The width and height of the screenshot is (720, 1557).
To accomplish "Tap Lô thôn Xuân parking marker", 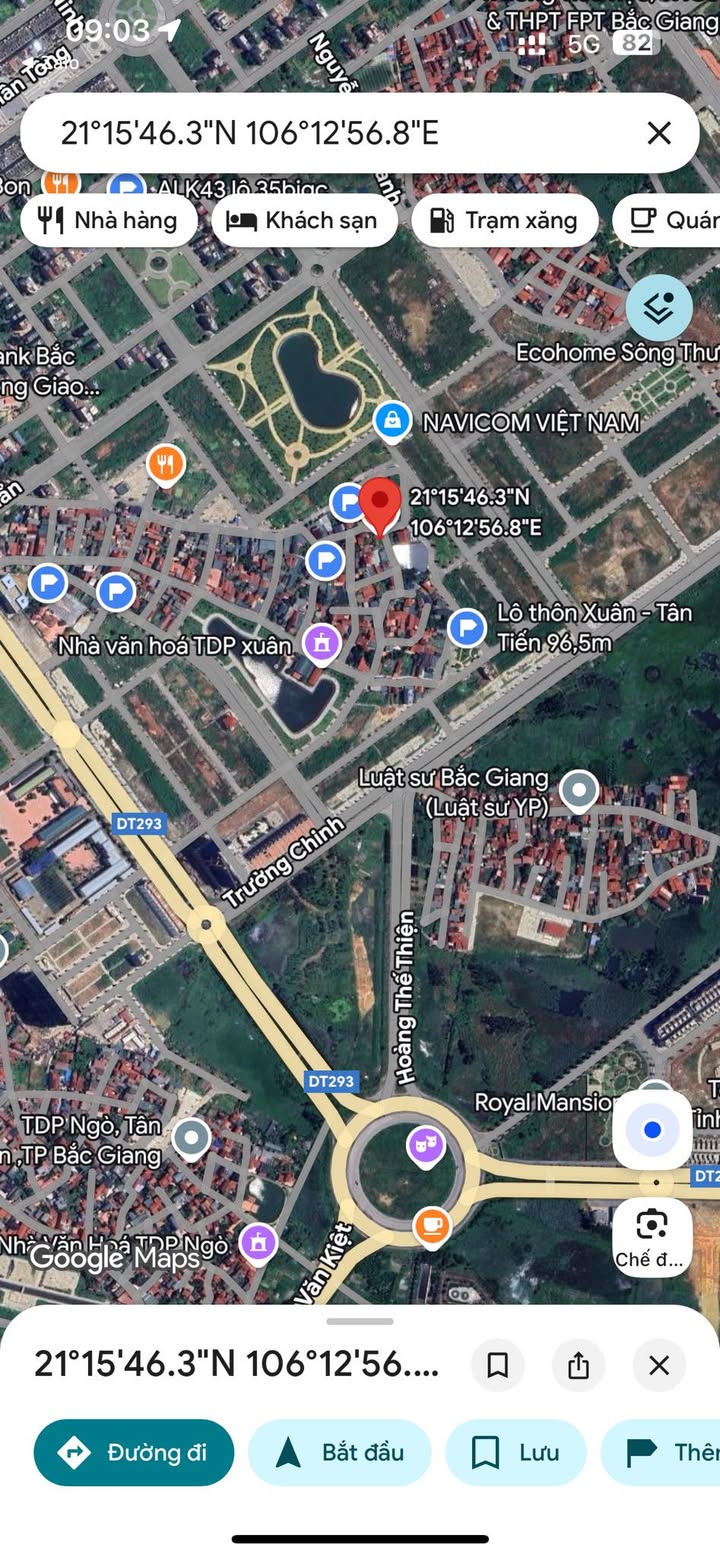I will click(x=466, y=628).
